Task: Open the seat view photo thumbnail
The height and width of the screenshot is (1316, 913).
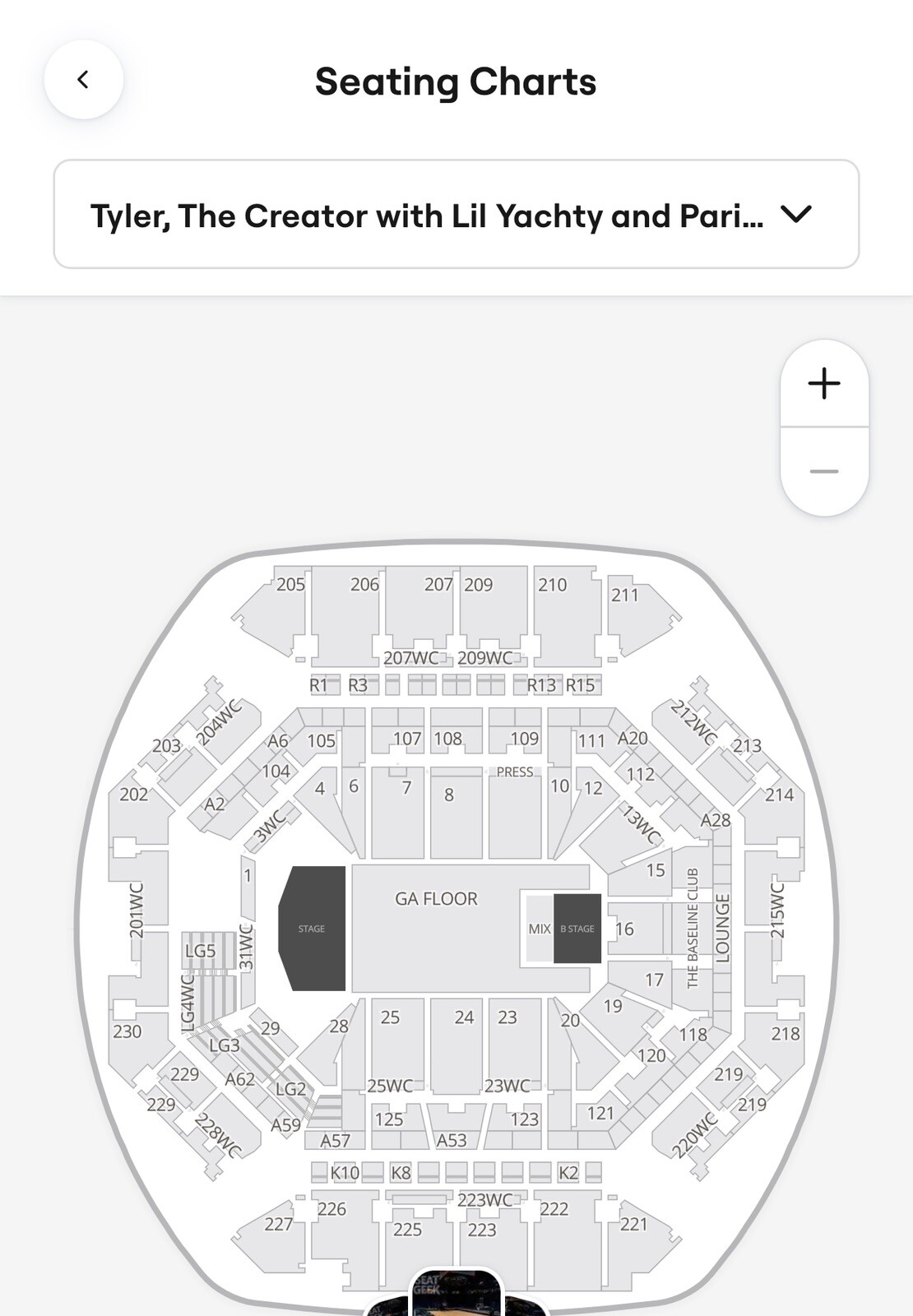Action: point(456,1294)
